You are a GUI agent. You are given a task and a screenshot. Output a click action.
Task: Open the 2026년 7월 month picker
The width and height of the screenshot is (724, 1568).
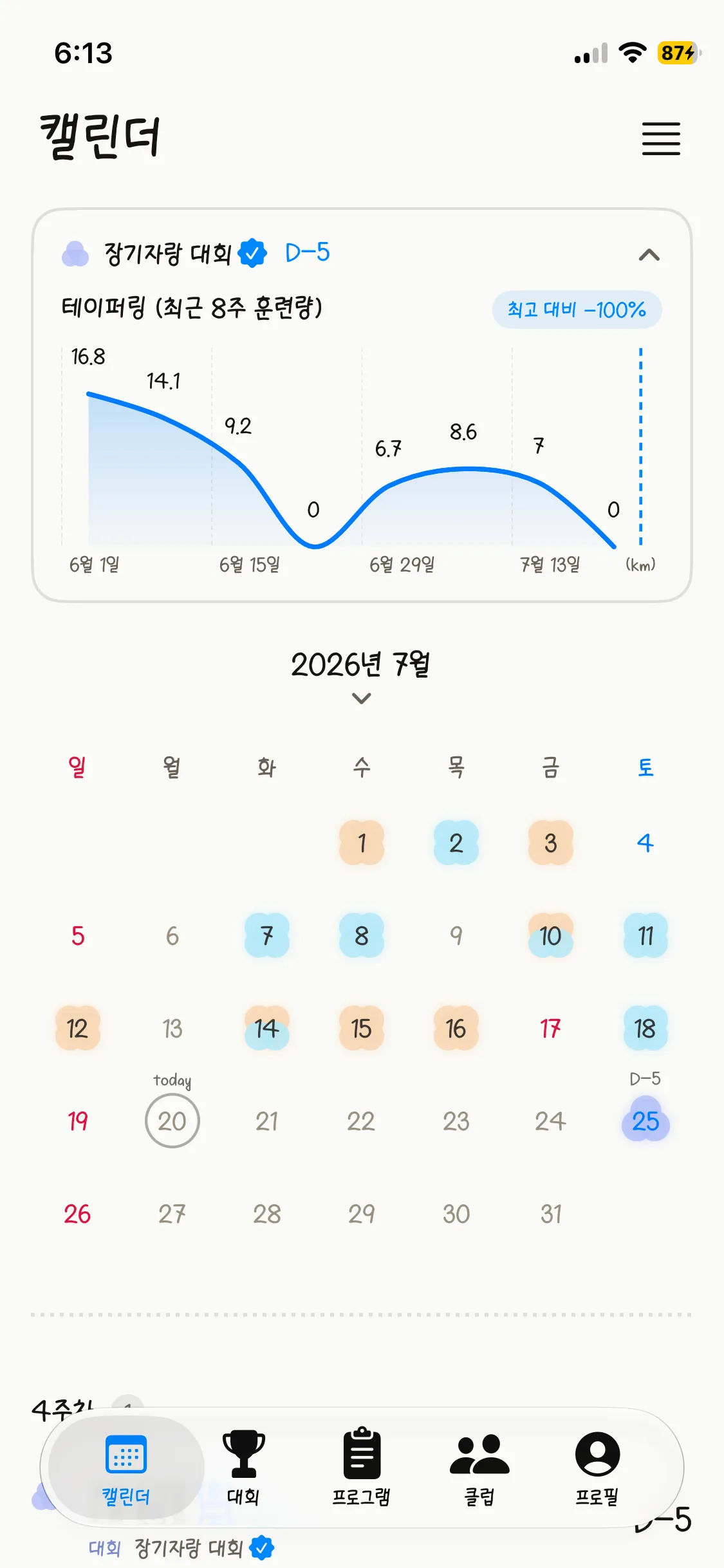[361, 676]
